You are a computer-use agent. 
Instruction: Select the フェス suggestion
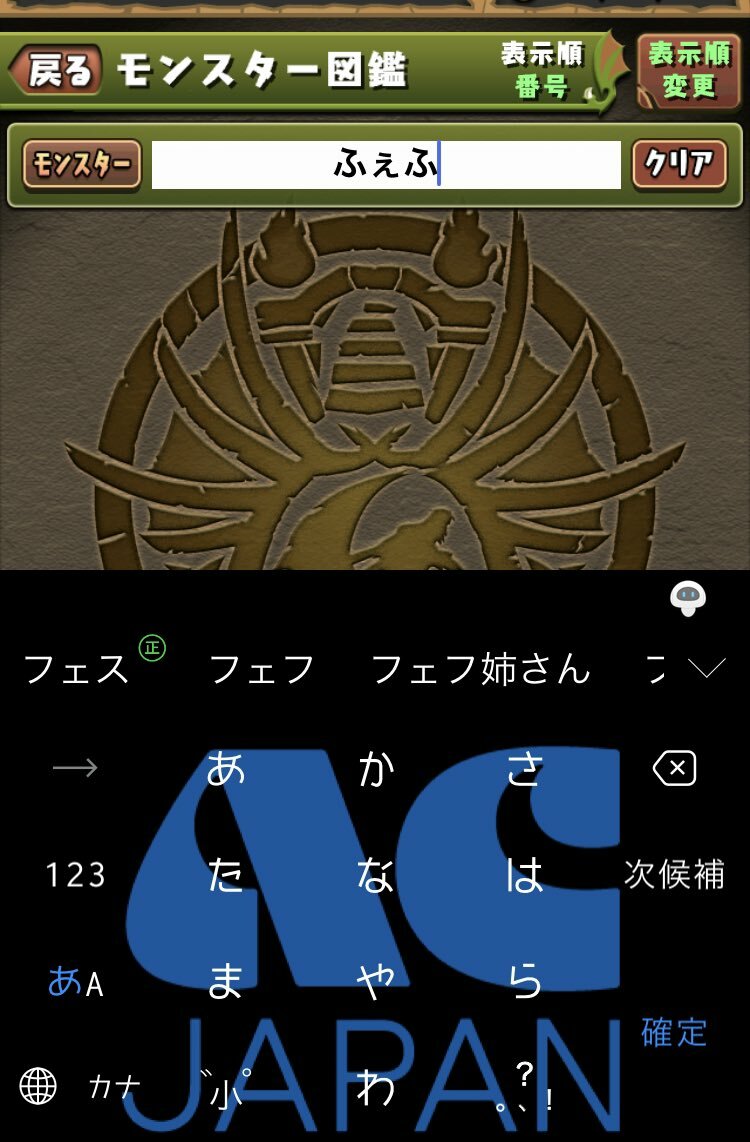[x=77, y=669]
